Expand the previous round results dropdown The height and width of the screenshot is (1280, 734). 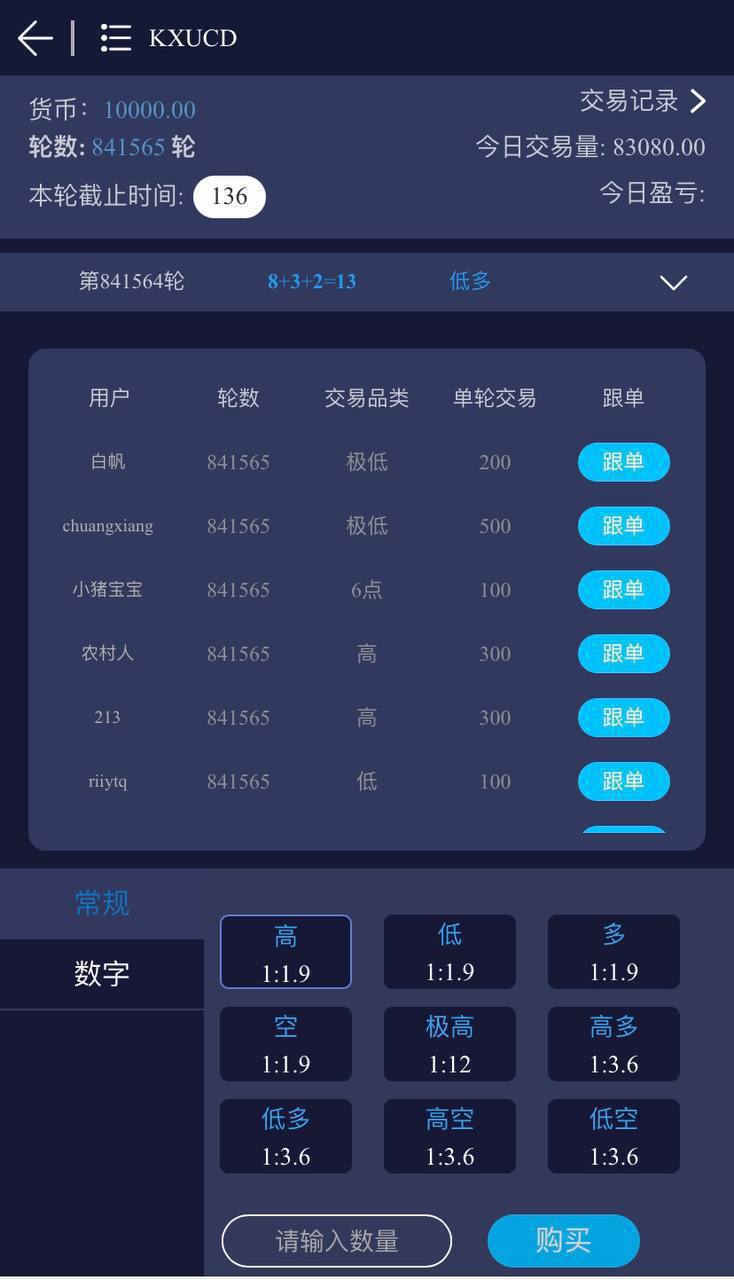pos(674,283)
